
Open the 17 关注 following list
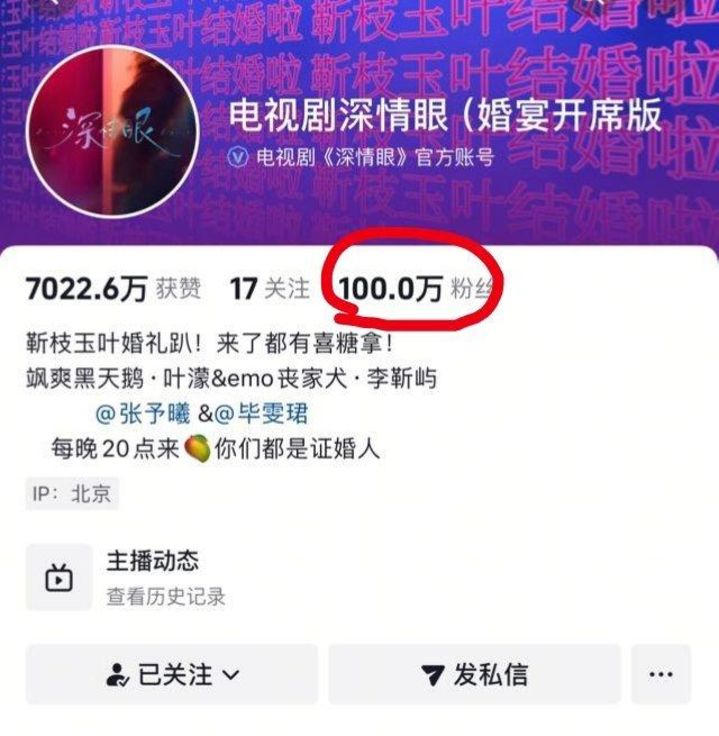pyautogui.click(x=269, y=290)
